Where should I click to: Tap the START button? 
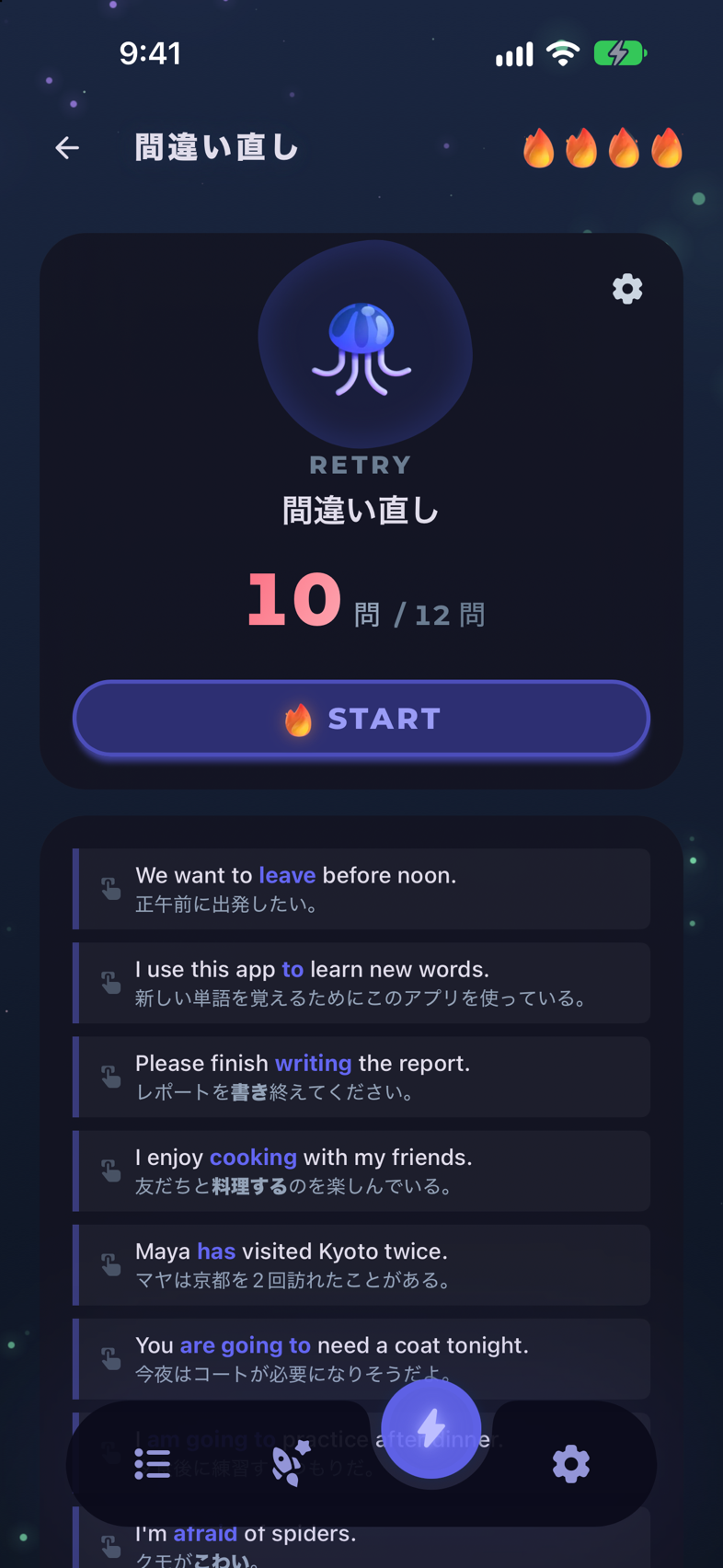(x=361, y=719)
